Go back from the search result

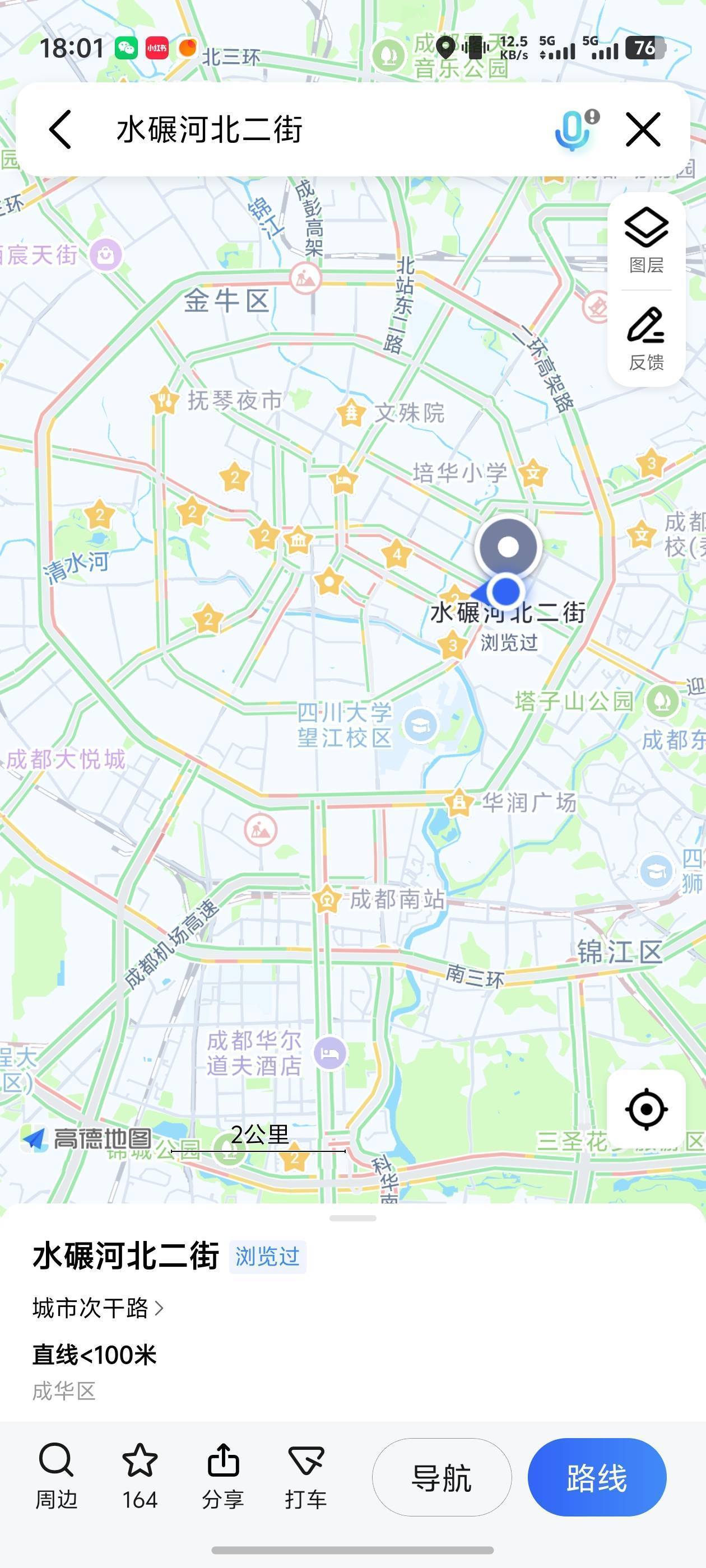[x=61, y=129]
